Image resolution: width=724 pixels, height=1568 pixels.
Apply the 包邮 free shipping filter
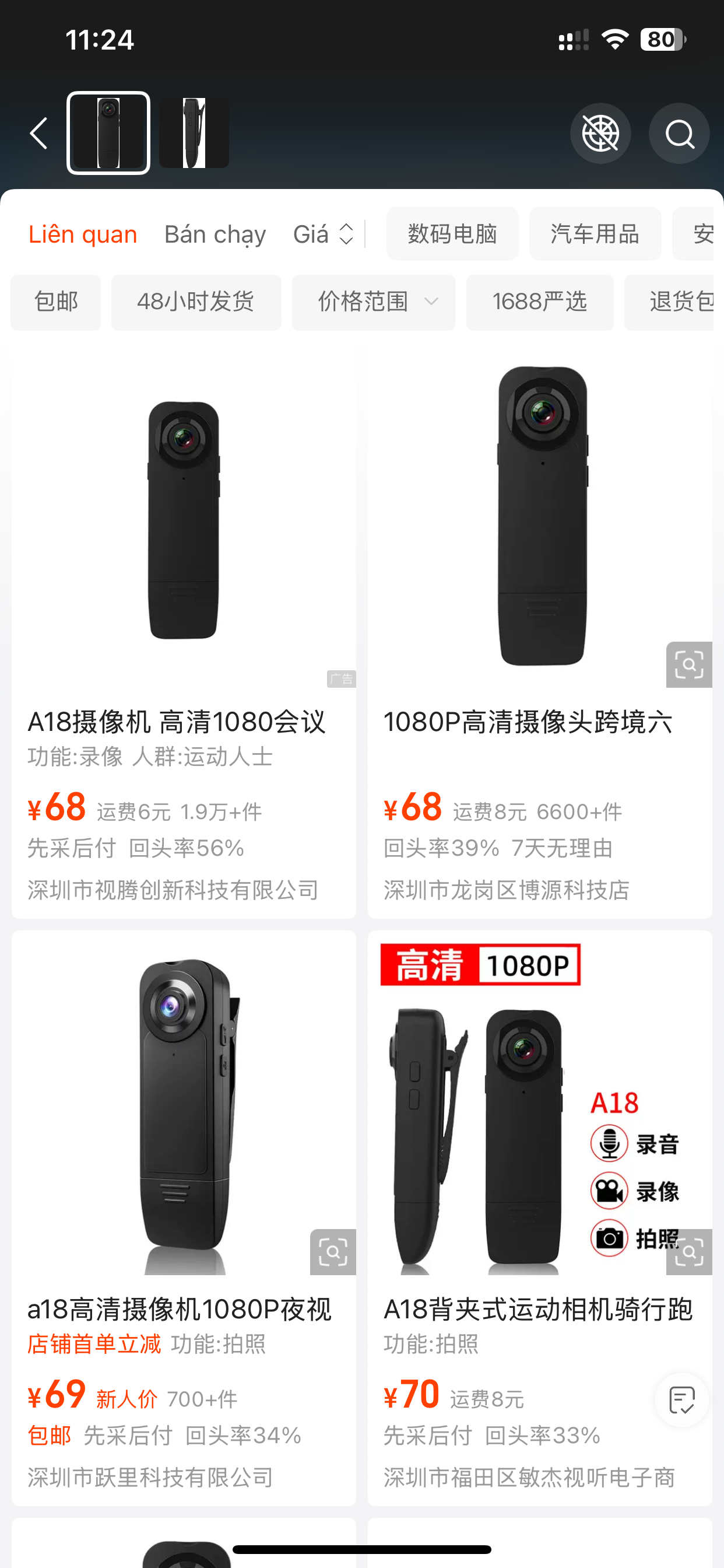[x=56, y=302]
